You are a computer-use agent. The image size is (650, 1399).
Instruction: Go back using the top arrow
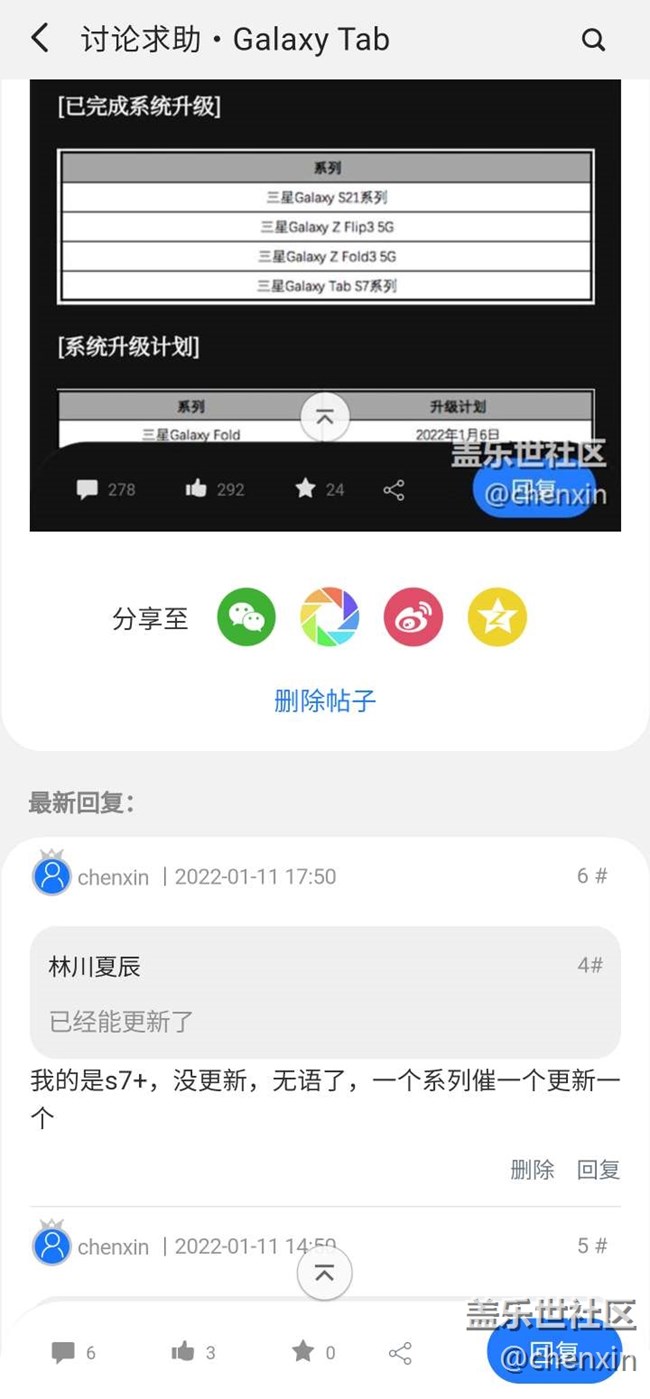tap(40, 39)
